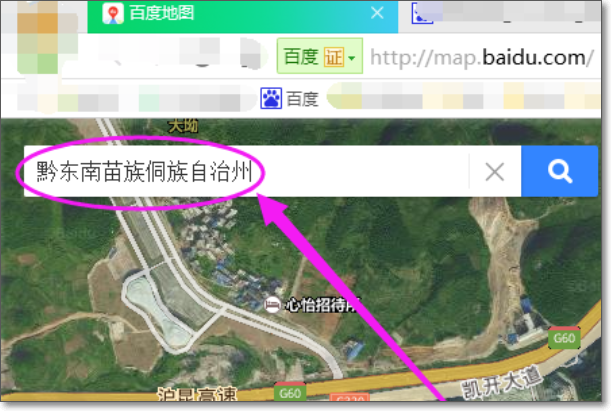Focus the map.baidu.com address bar

click(480, 57)
